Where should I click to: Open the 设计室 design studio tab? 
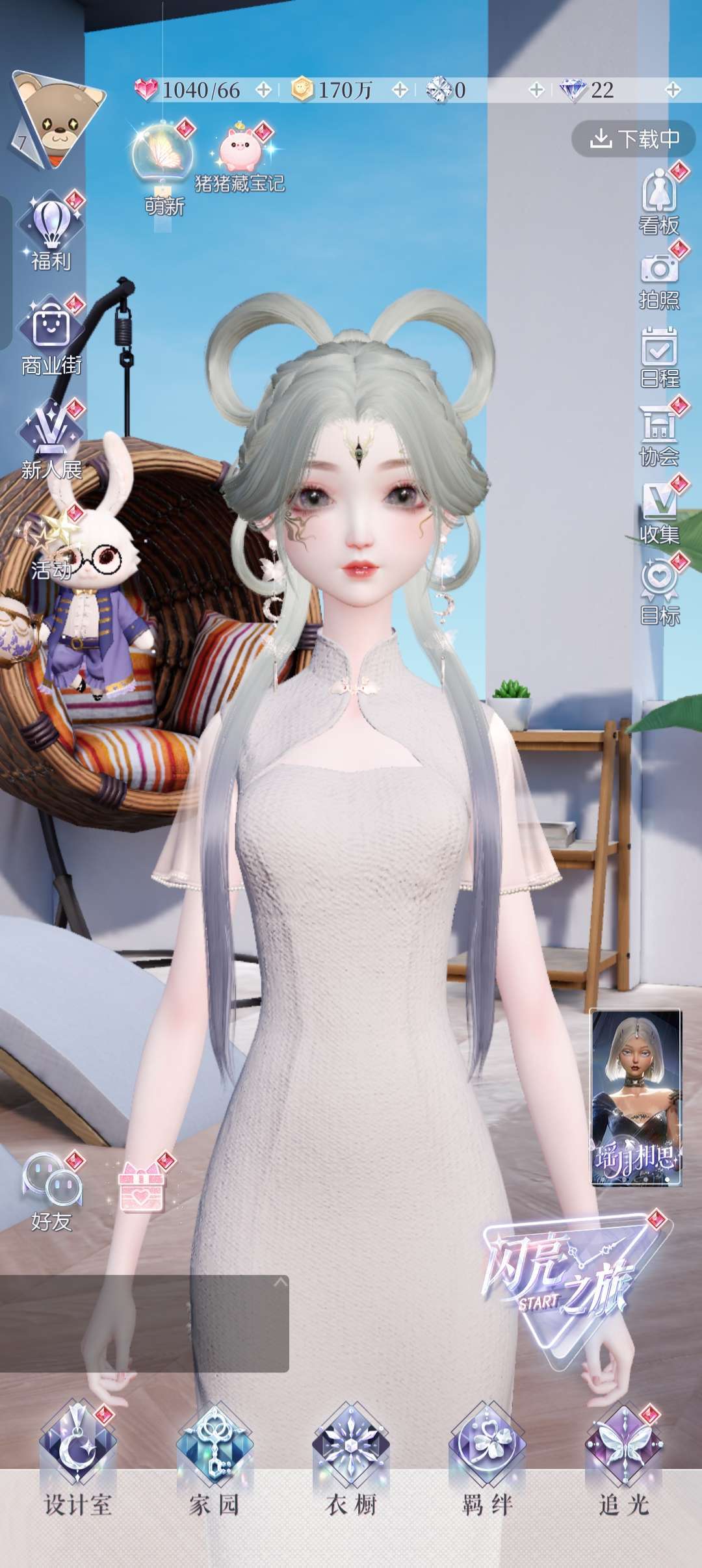click(78, 1463)
